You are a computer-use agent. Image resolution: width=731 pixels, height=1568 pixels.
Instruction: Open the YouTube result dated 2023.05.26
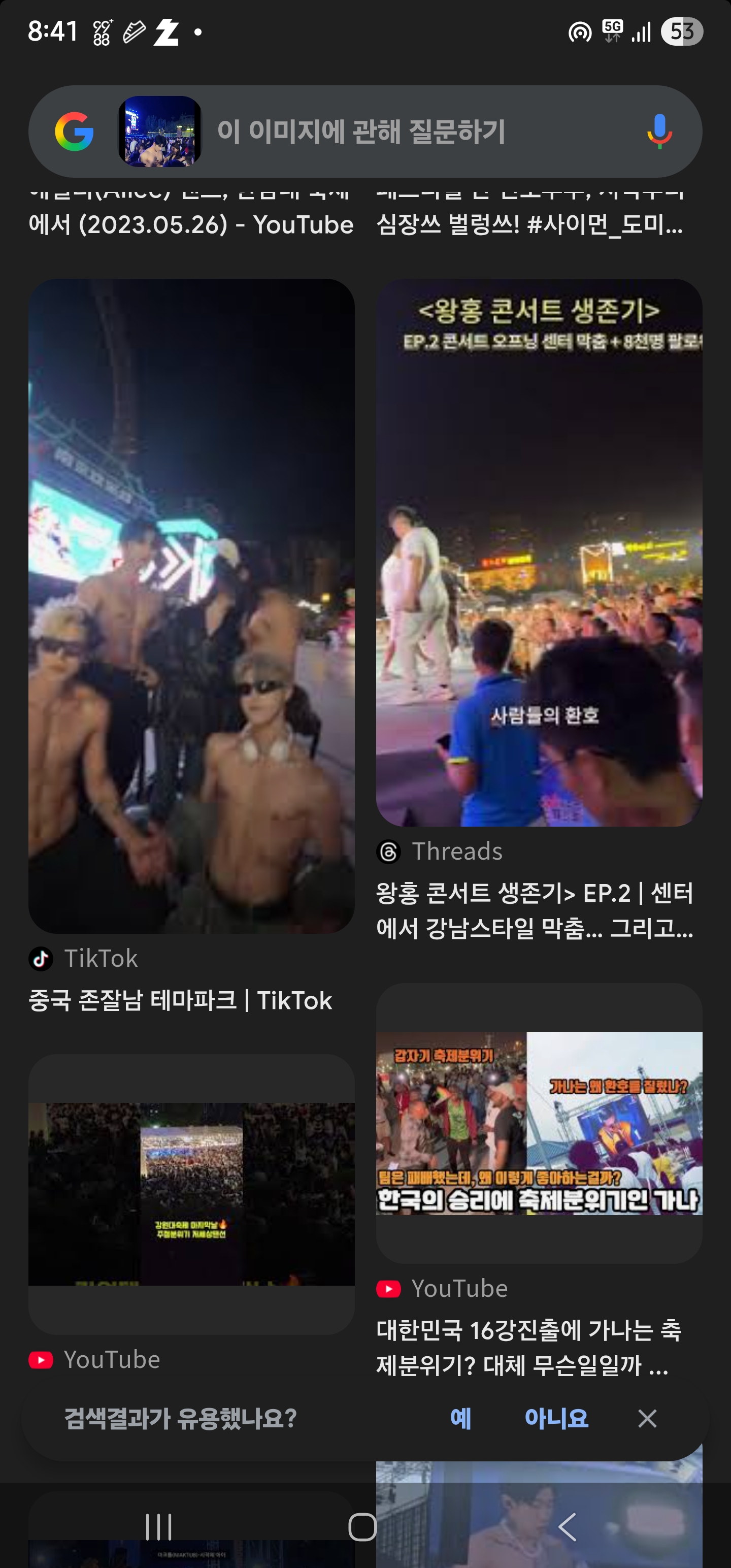point(191,223)
